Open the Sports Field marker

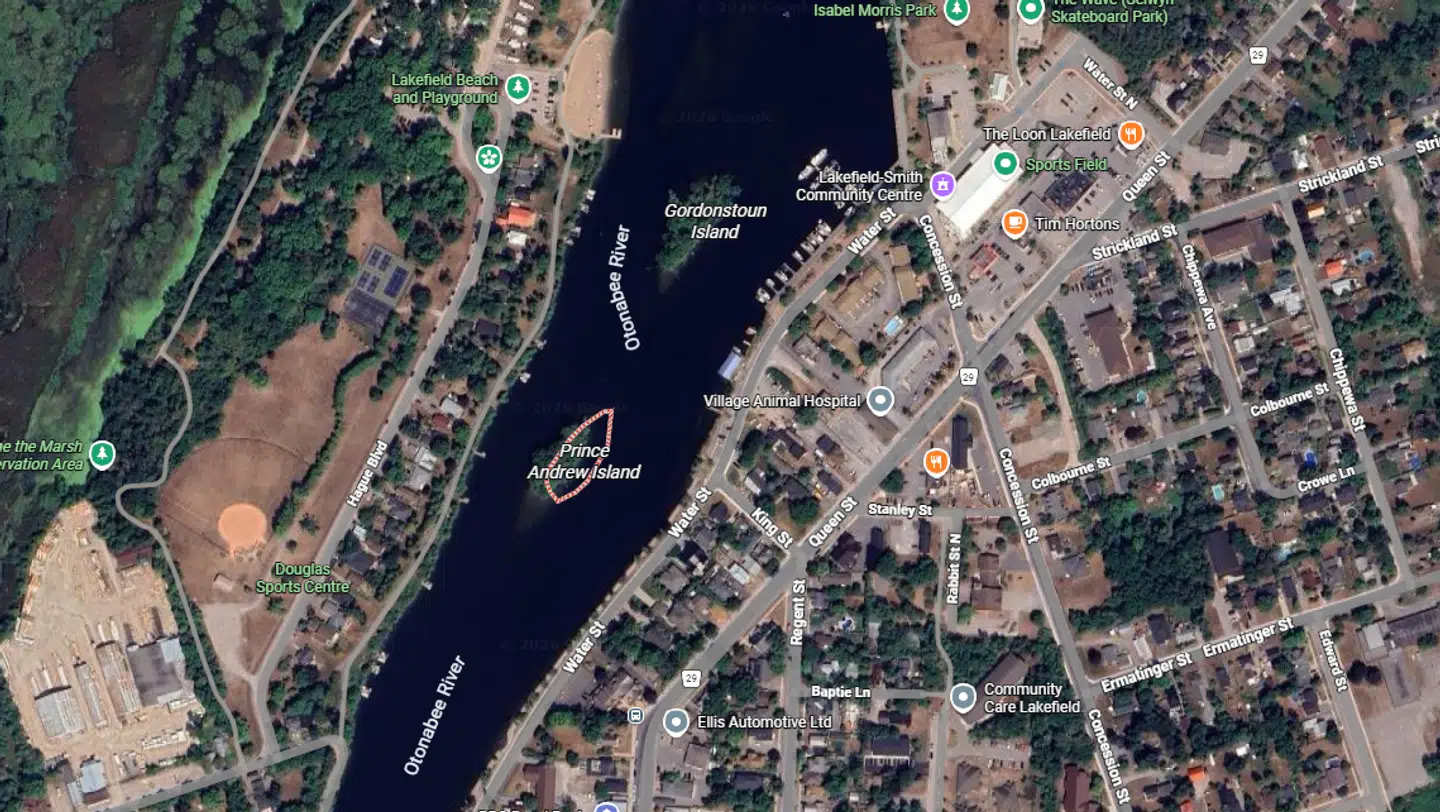click(x=1005, y=163)
